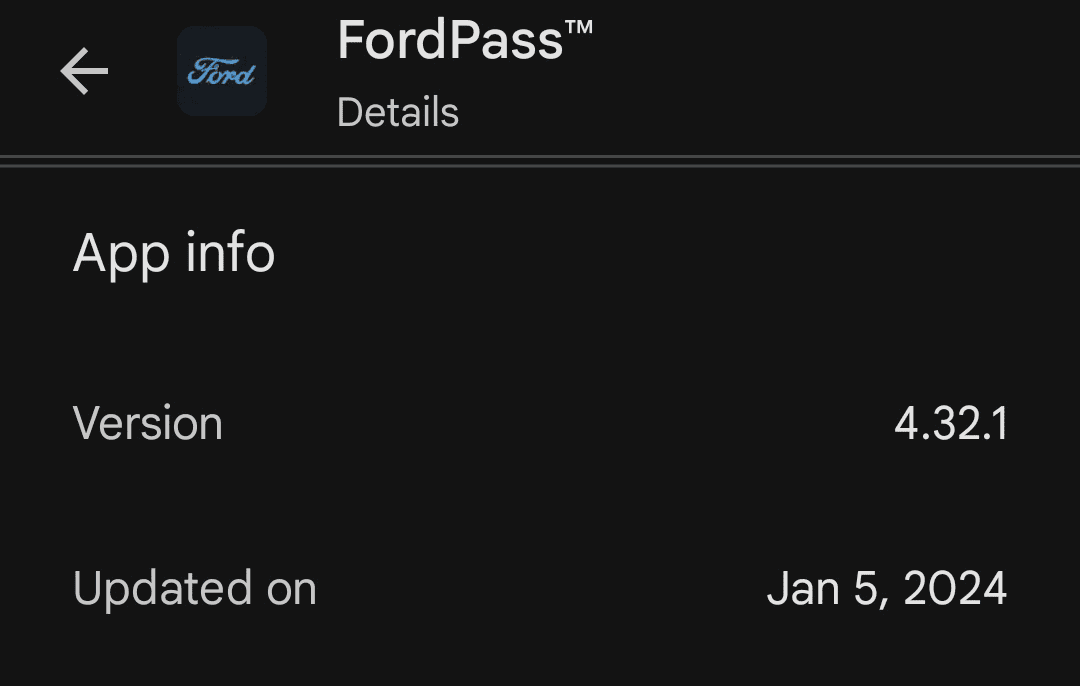Viewport: 1080px width, 686px height.
Task: Go back using the back arrow
Action: (84, 72)
